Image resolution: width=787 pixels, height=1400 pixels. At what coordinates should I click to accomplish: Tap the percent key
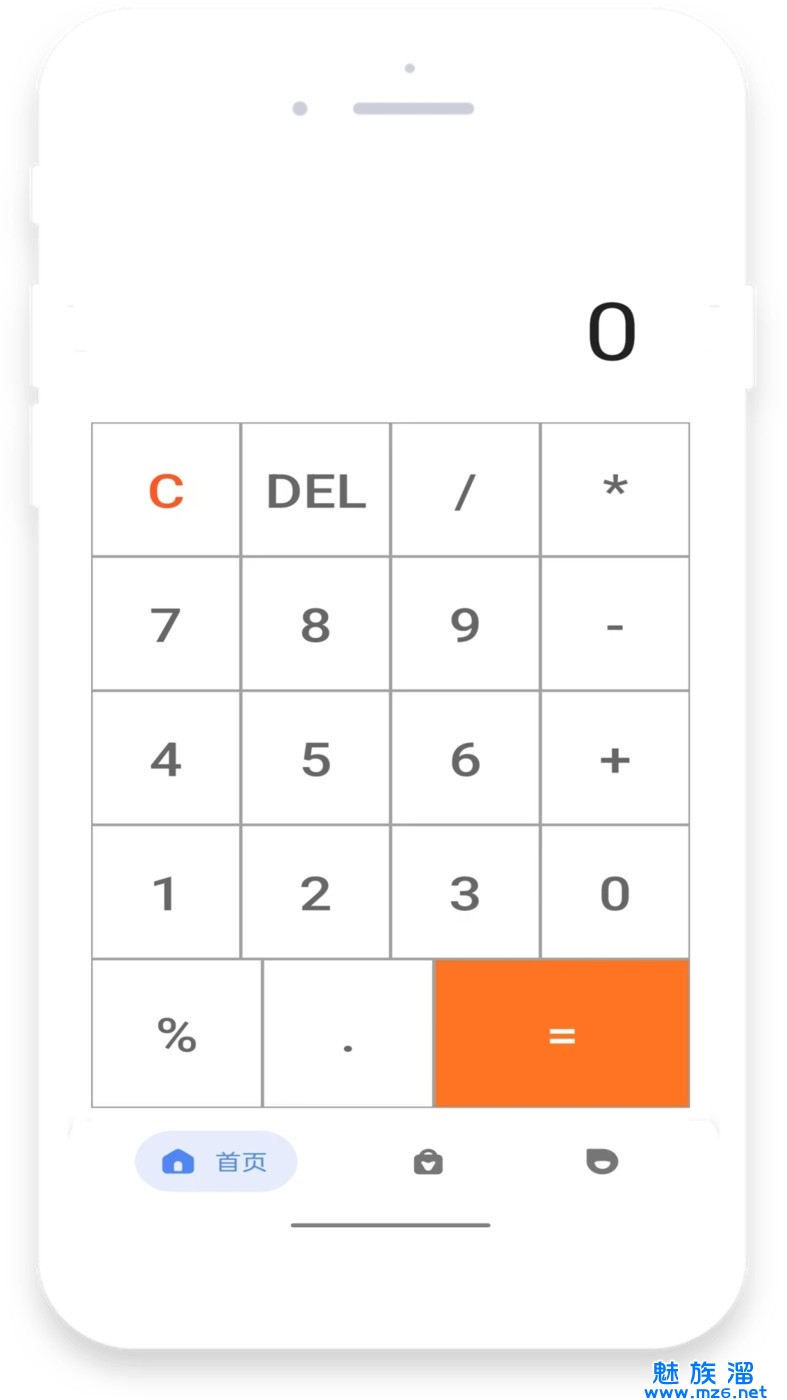pos(177,1034)
